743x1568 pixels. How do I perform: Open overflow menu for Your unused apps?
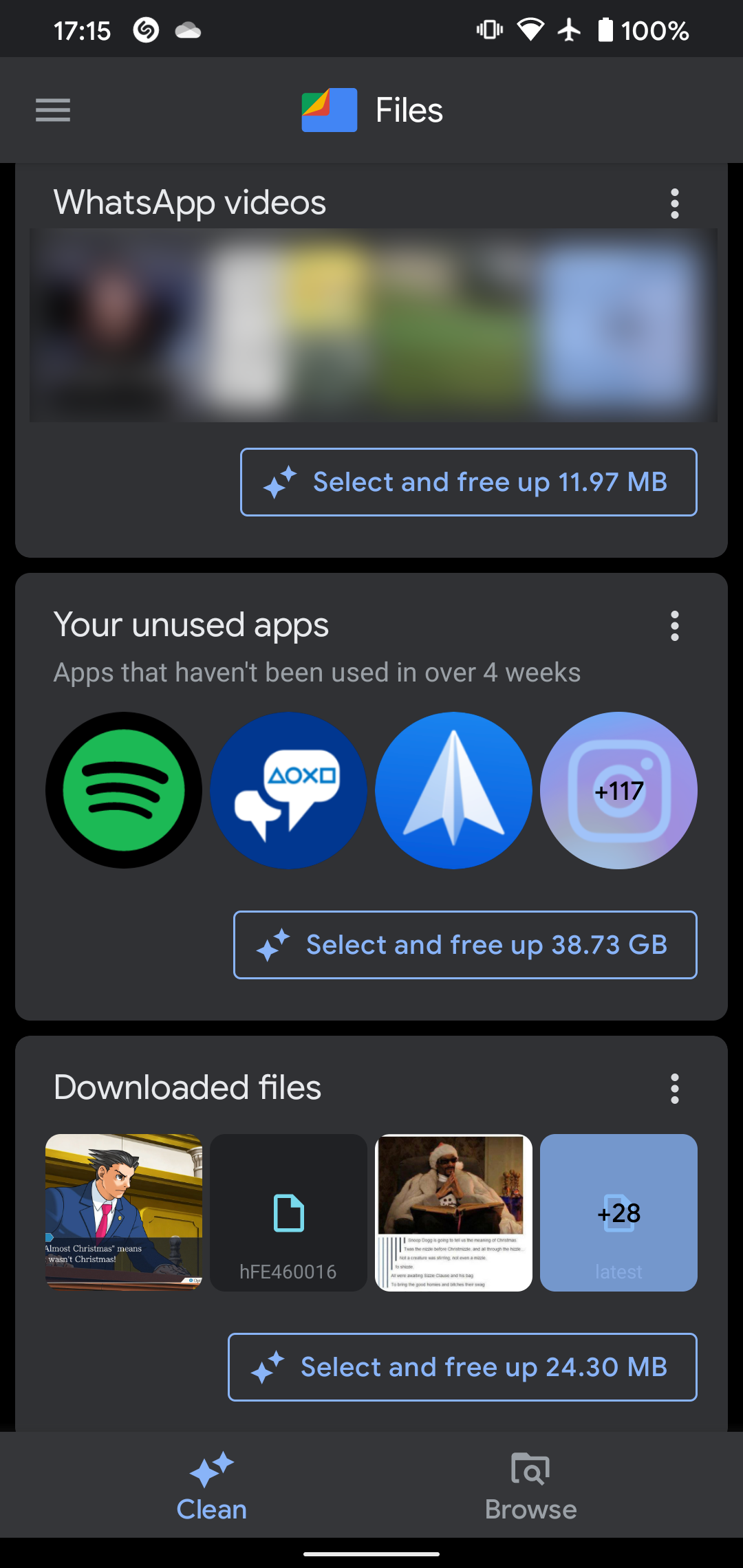click(674, 626)
